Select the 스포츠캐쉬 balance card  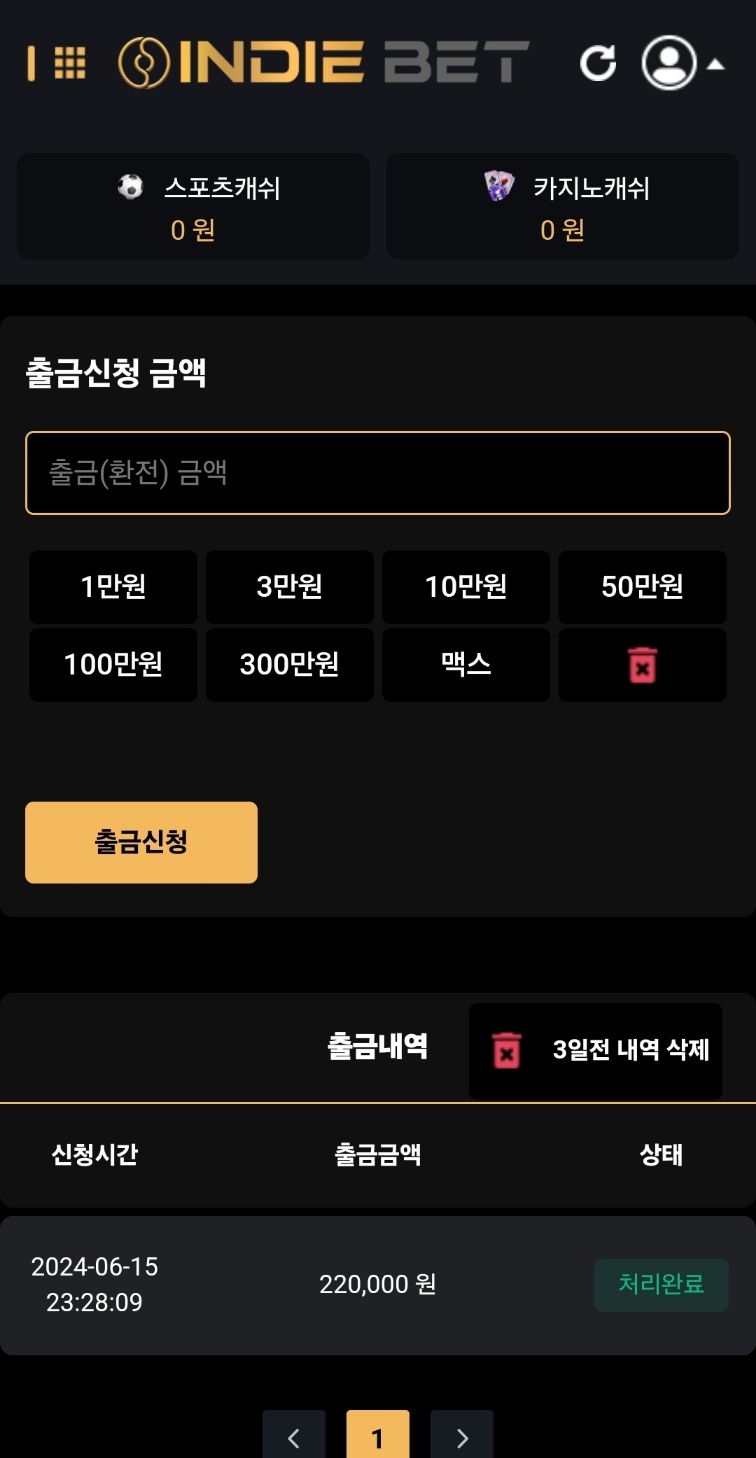(193, 207)
